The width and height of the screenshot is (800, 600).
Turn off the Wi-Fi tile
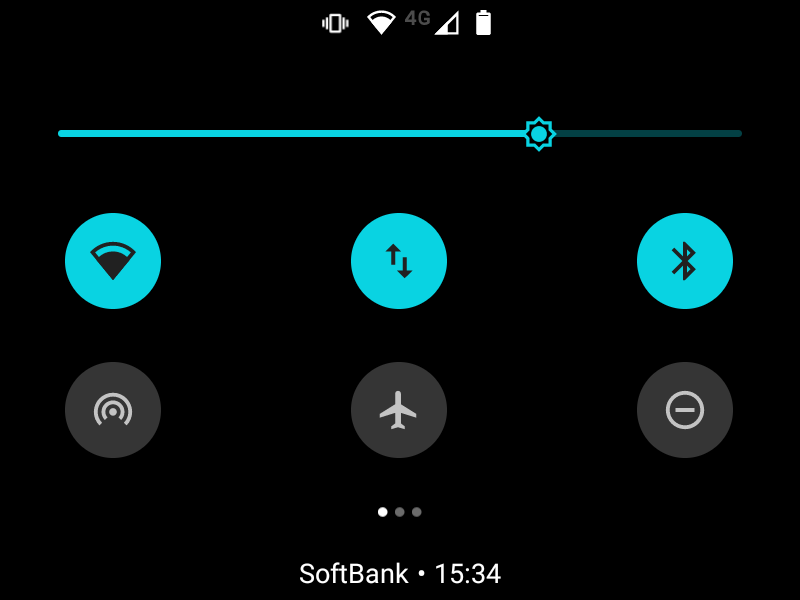click(113, 261)
